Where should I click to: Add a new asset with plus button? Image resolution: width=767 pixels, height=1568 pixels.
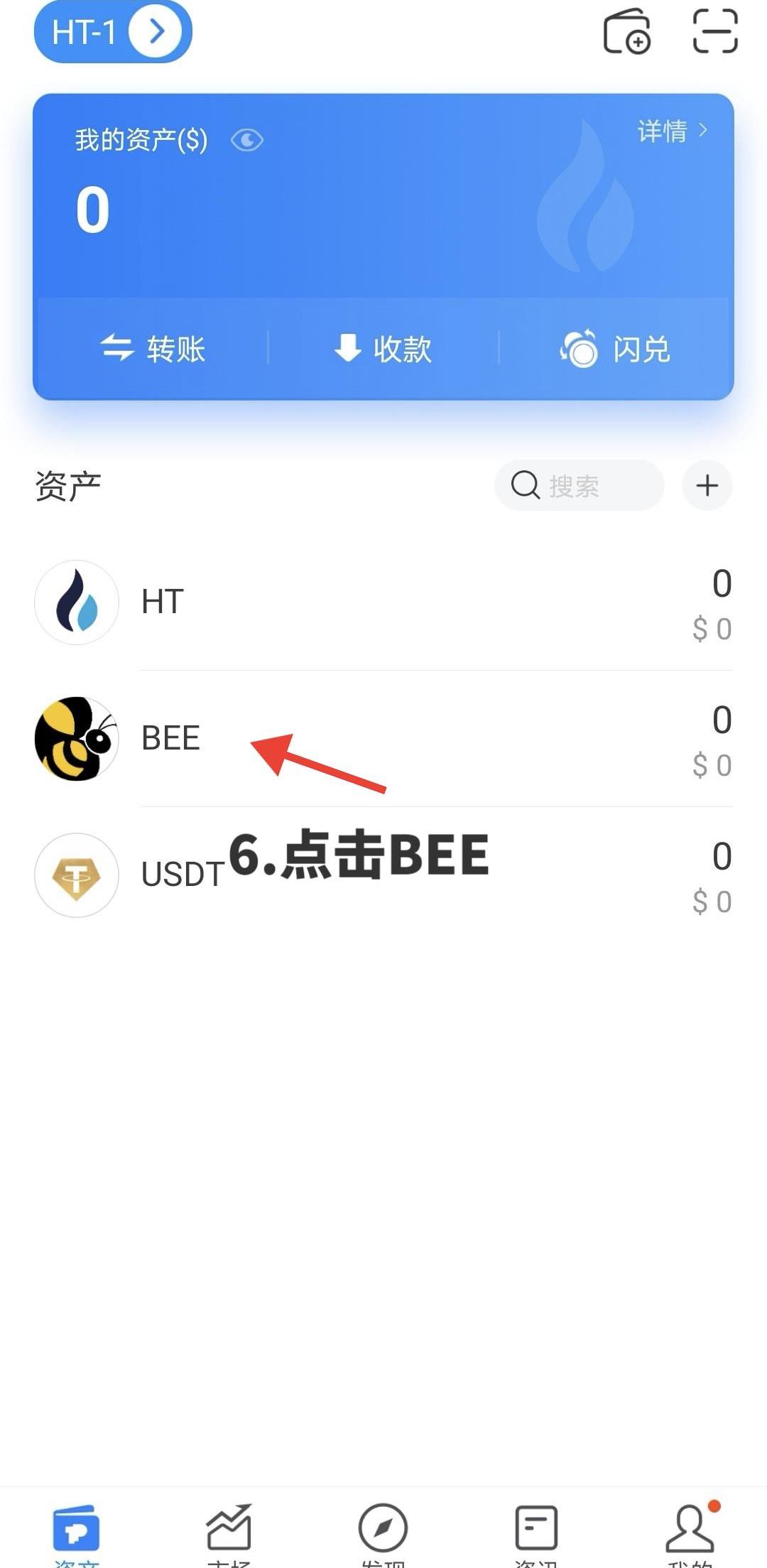707,486
